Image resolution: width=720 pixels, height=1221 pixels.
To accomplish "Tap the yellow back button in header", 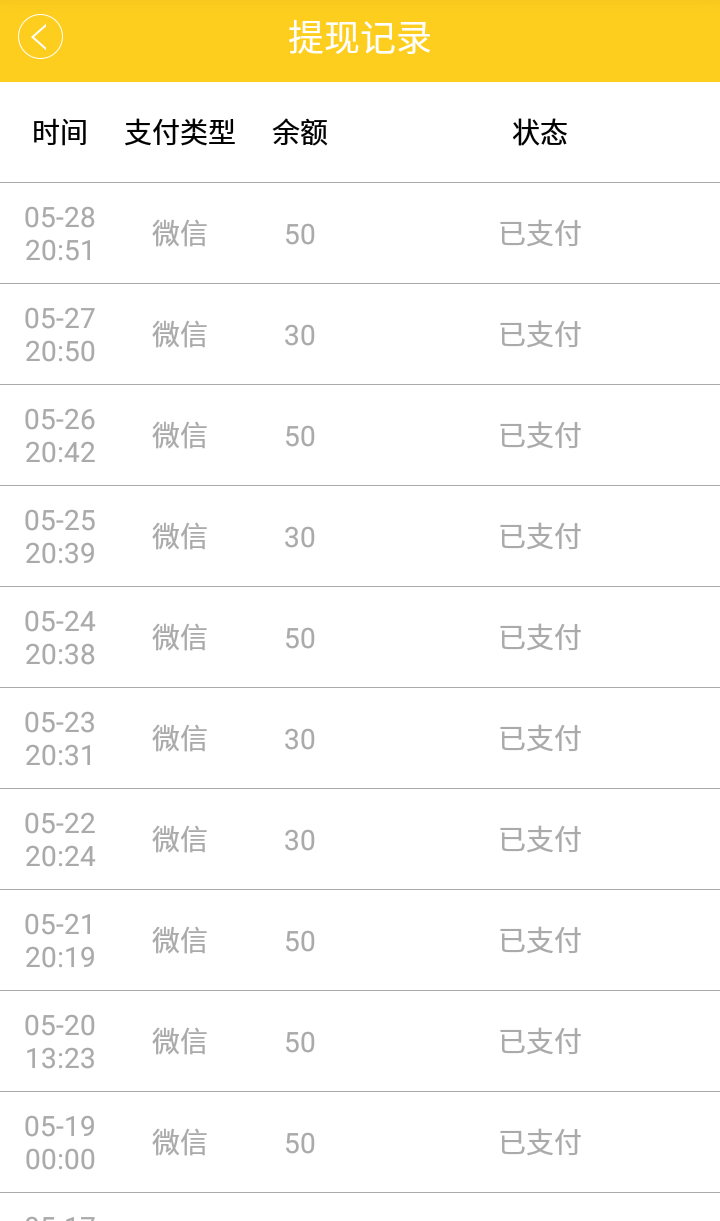I will (x=38, y=36).
